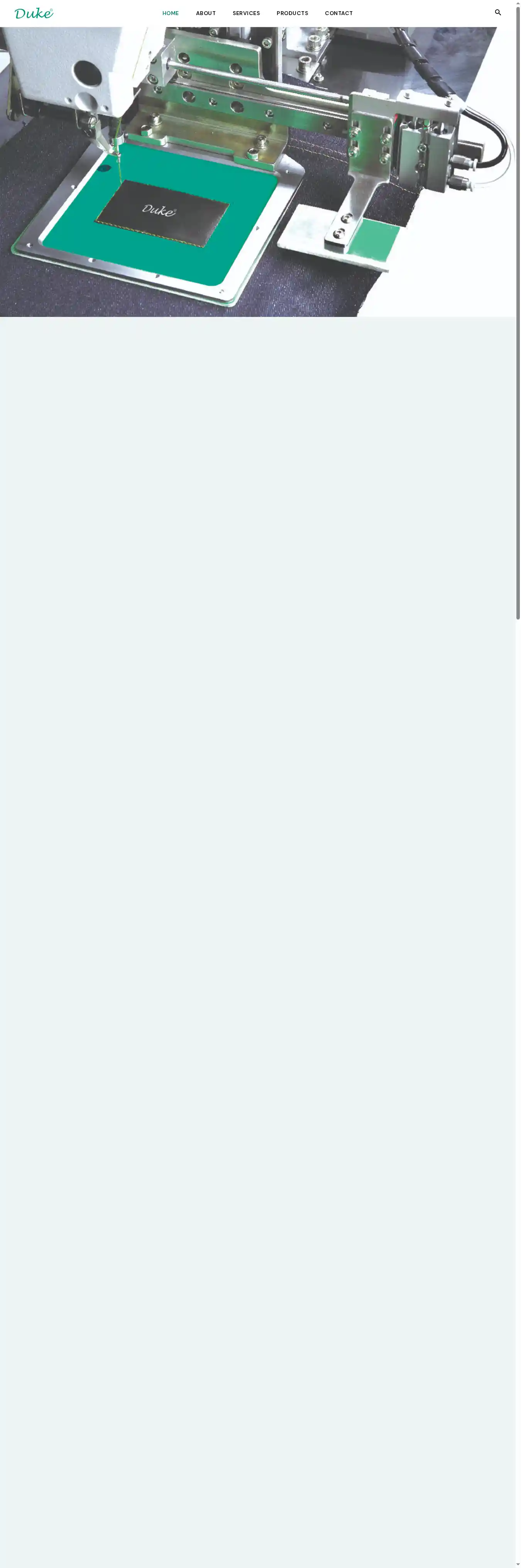This screenshot has width=521, height=1568.
Task: Go to the Home page
Action: point(171,14)
